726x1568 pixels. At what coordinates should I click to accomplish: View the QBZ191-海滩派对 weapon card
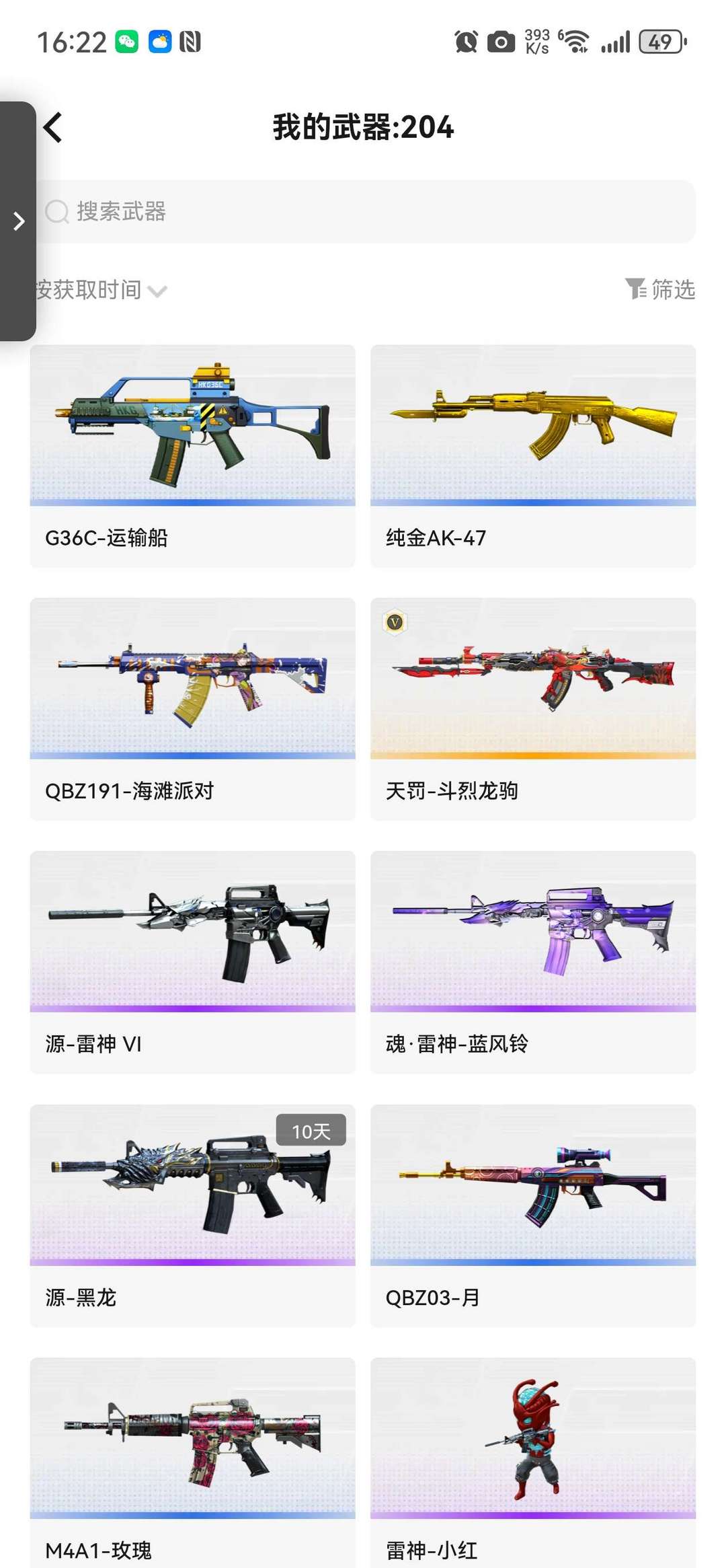pyautogui.click(x=192, y=708)
